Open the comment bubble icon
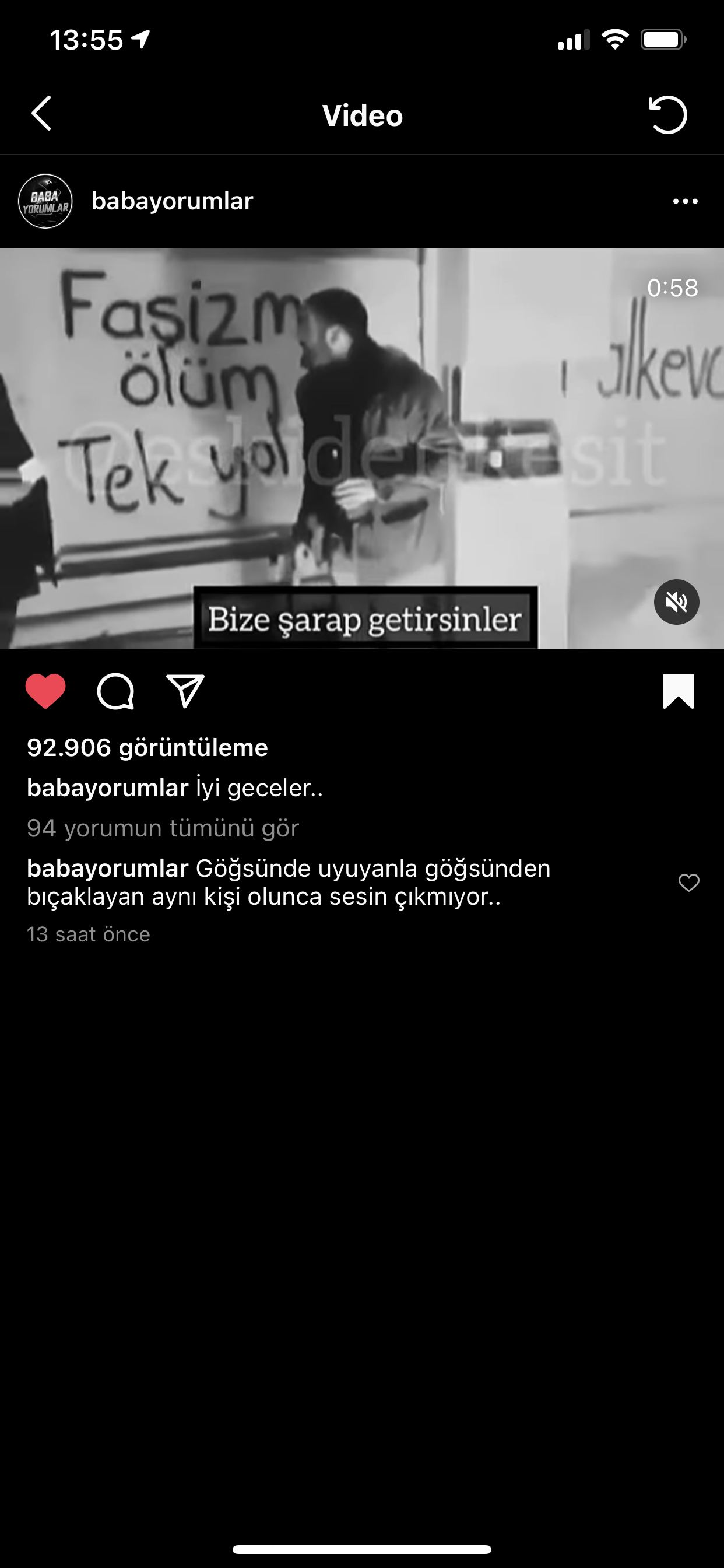The height and width of the screenshot is (1568, 724). (x=115, y=691)
